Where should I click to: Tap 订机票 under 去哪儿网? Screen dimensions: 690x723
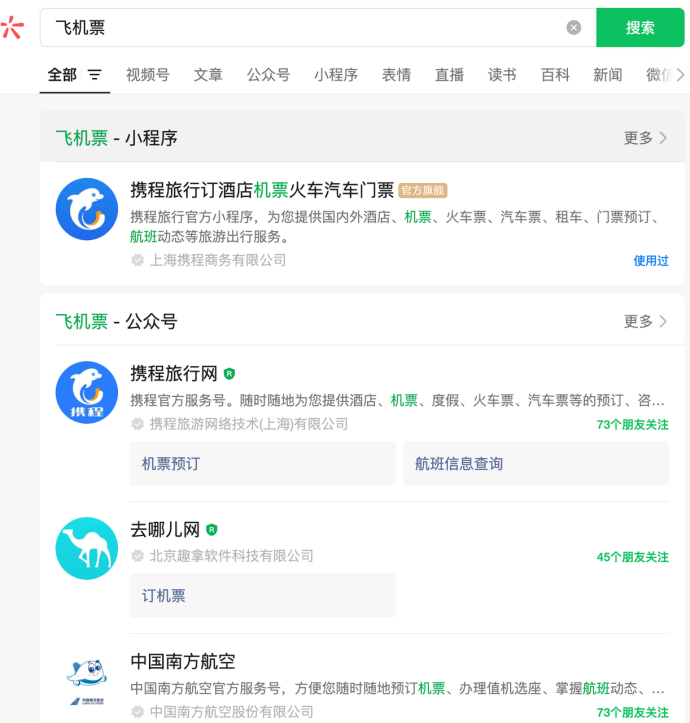pos(262,596)
